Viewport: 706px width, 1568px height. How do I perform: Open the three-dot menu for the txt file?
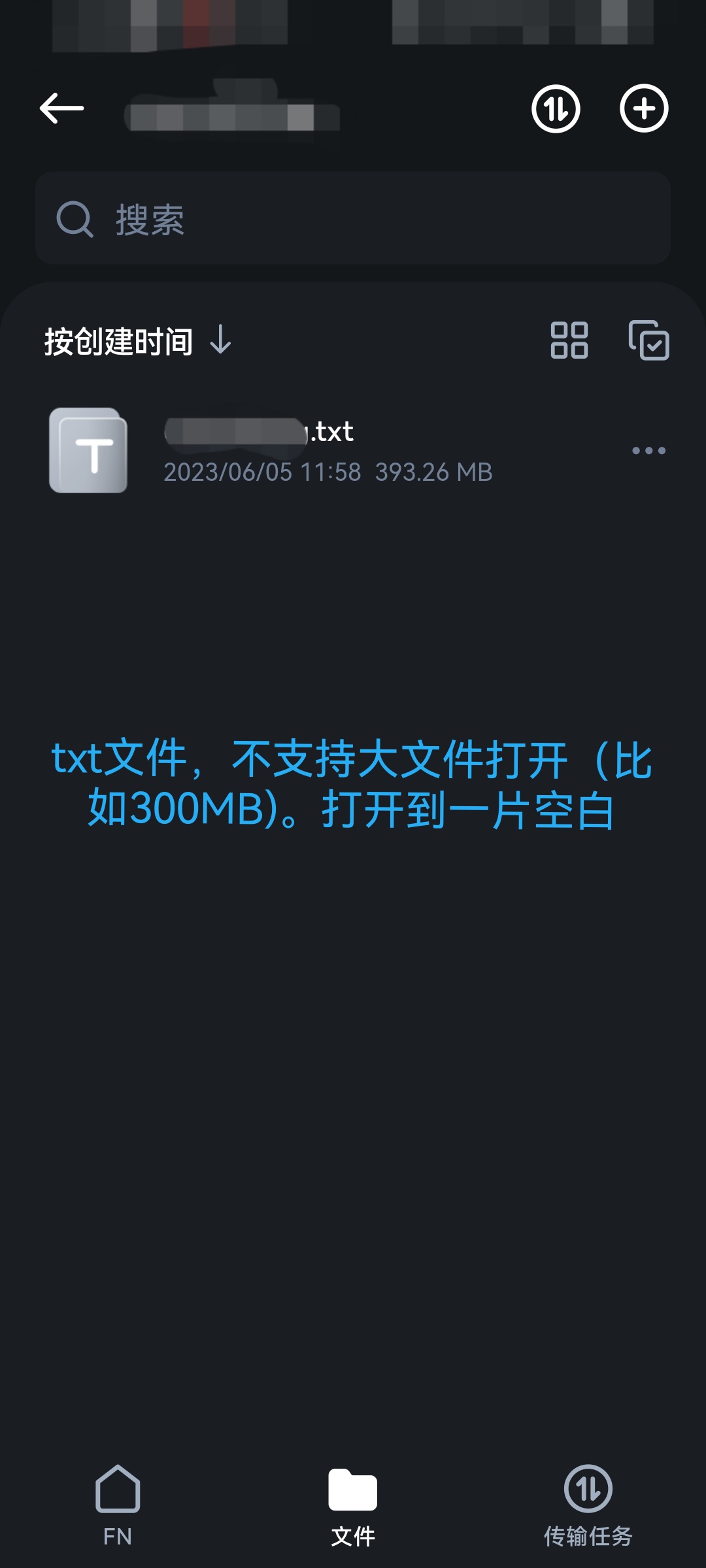[649, 451]
